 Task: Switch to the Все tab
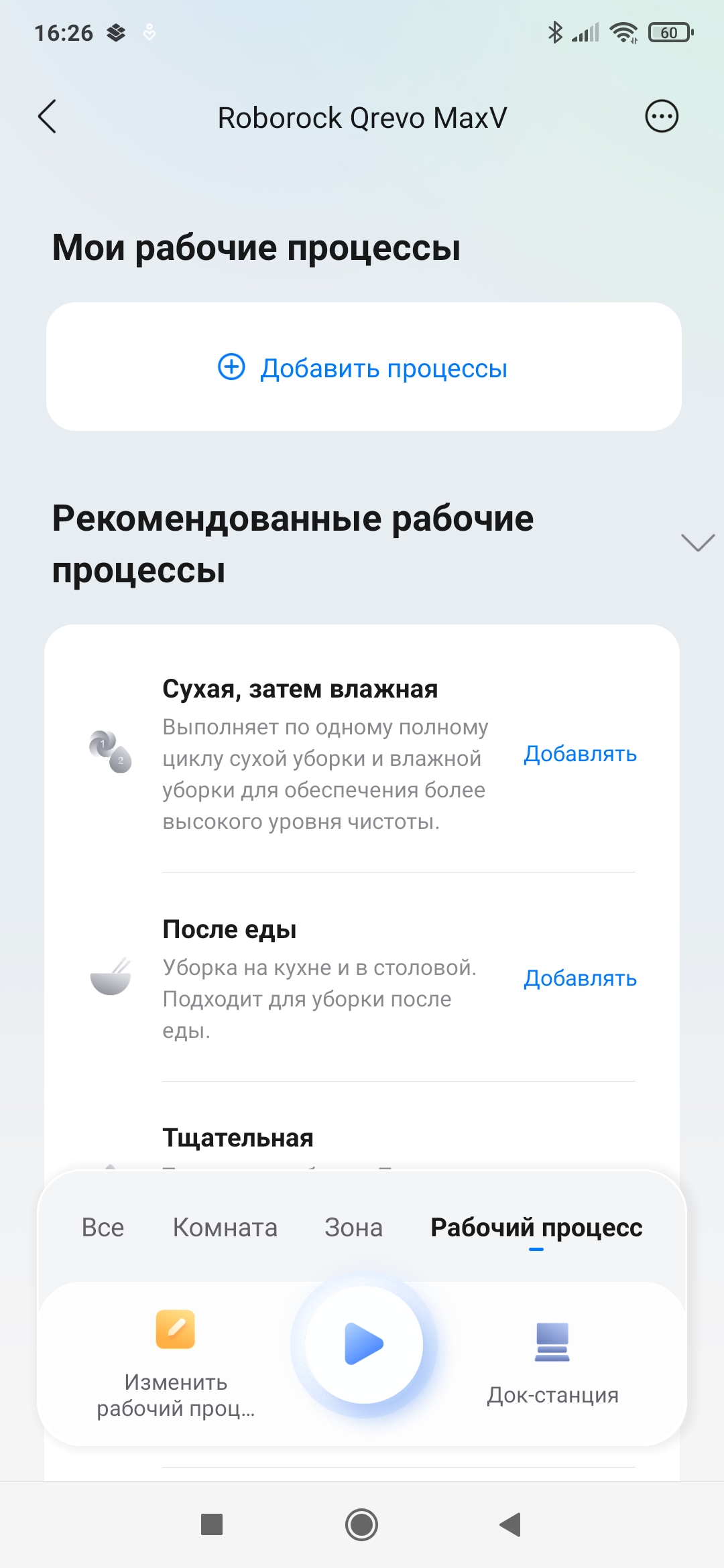(103, 1228)
